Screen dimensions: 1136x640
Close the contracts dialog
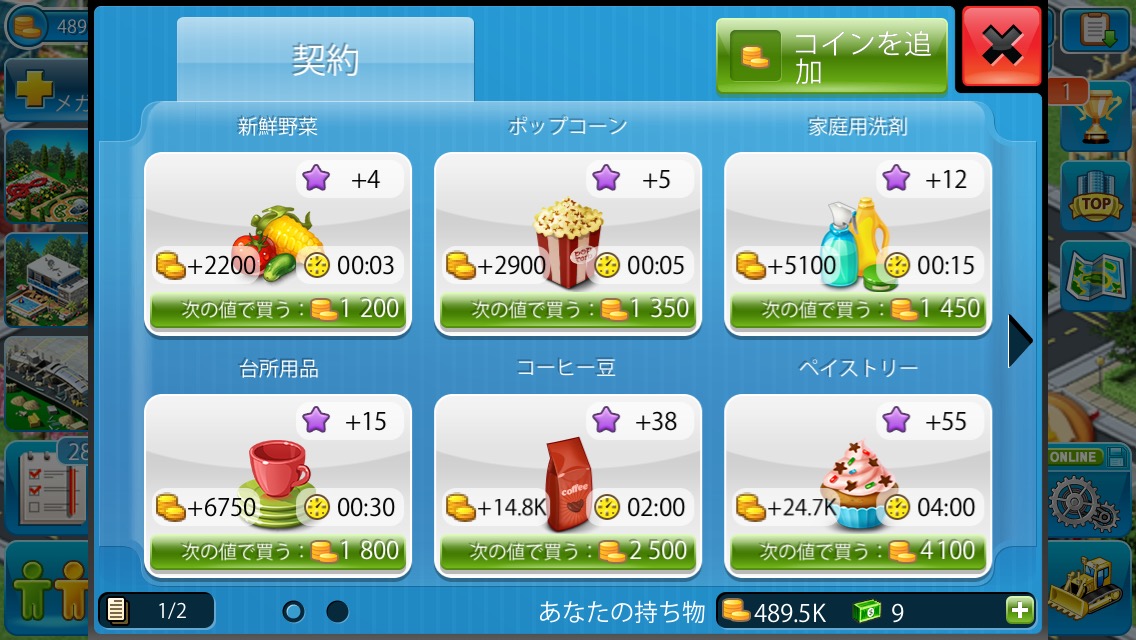pos(1001,47)
